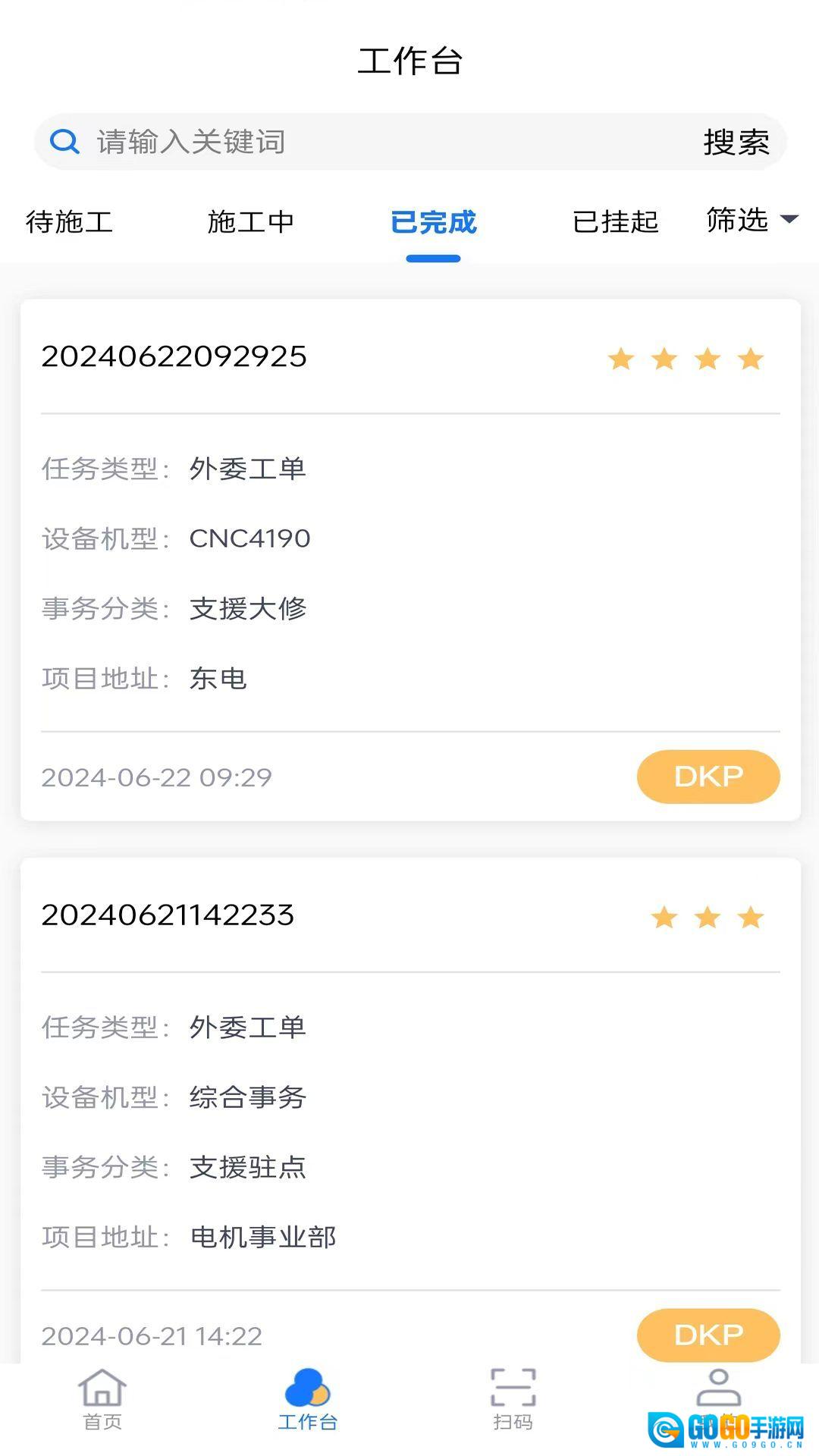Switch to the 待施工 tab
This screenshot has height=1456, width=819.
[x=69, y=222]
